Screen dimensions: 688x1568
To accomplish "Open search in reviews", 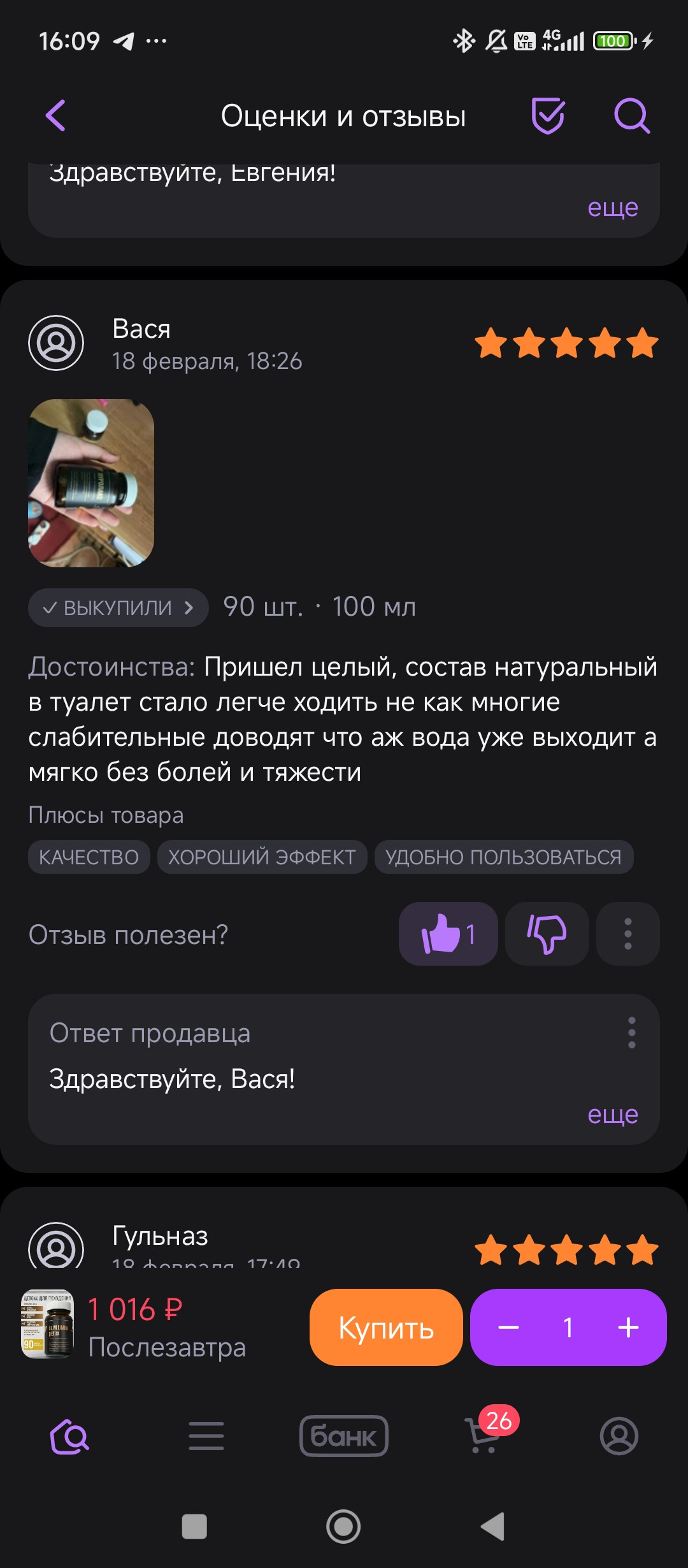I will click(x=631, y=116).
